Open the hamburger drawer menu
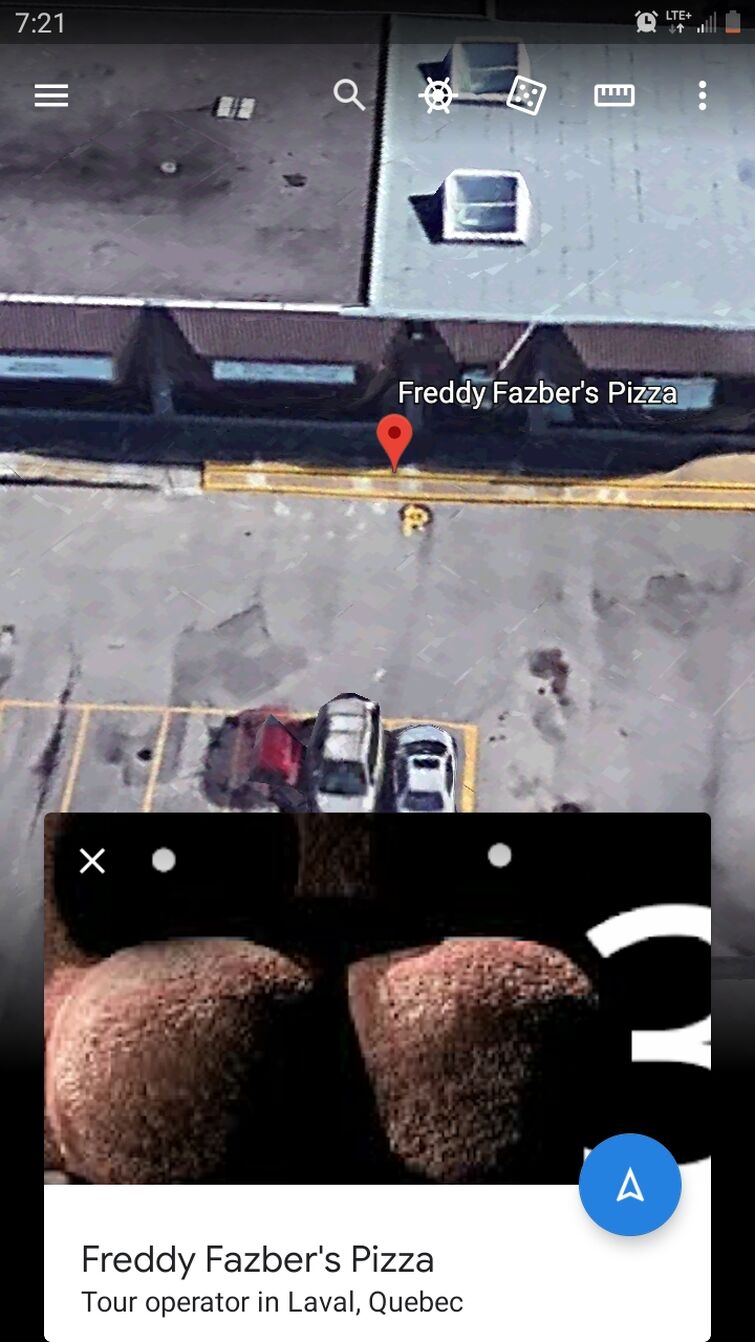 coord(51,96)
